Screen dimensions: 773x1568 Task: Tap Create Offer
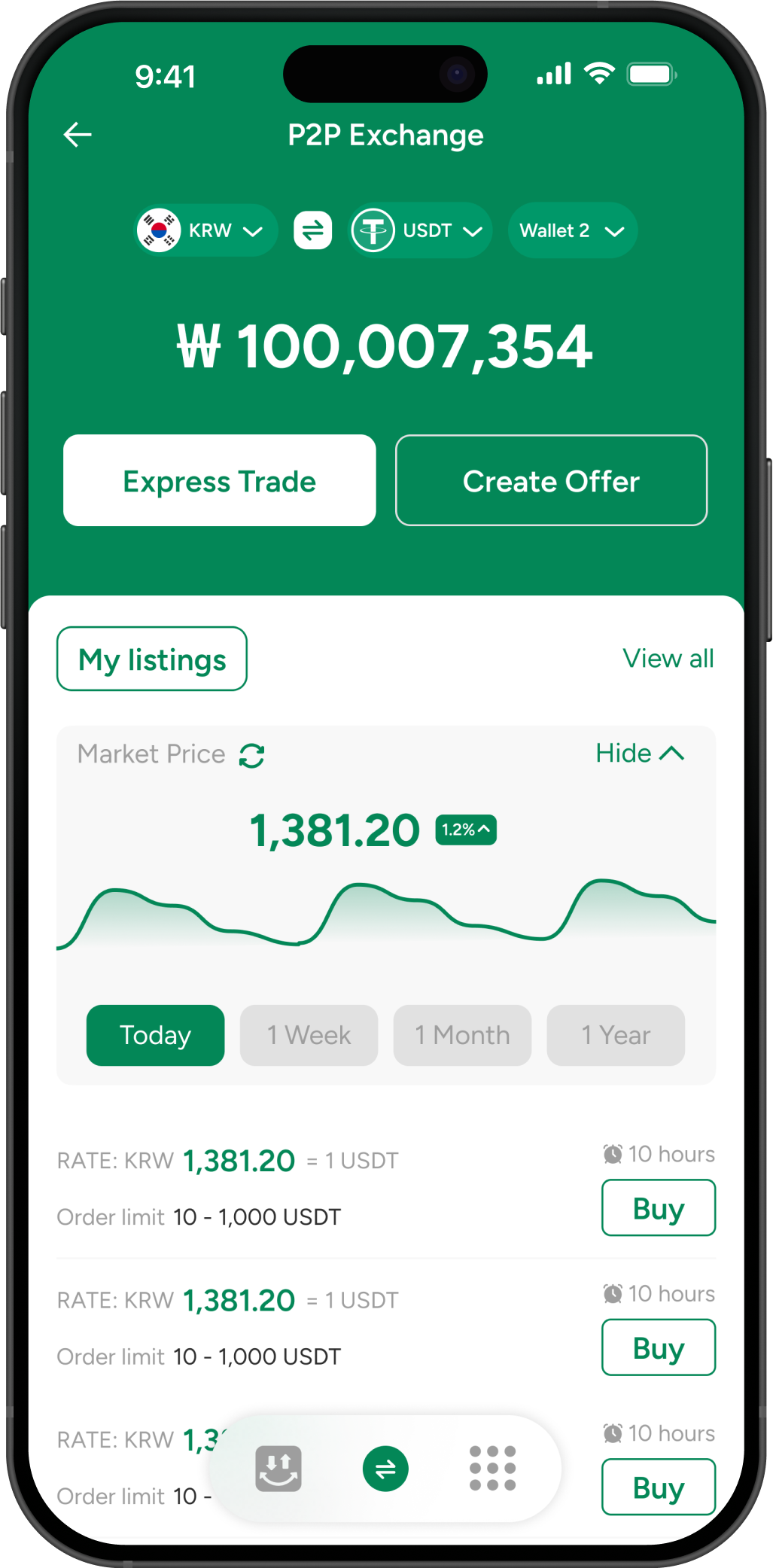551,480
